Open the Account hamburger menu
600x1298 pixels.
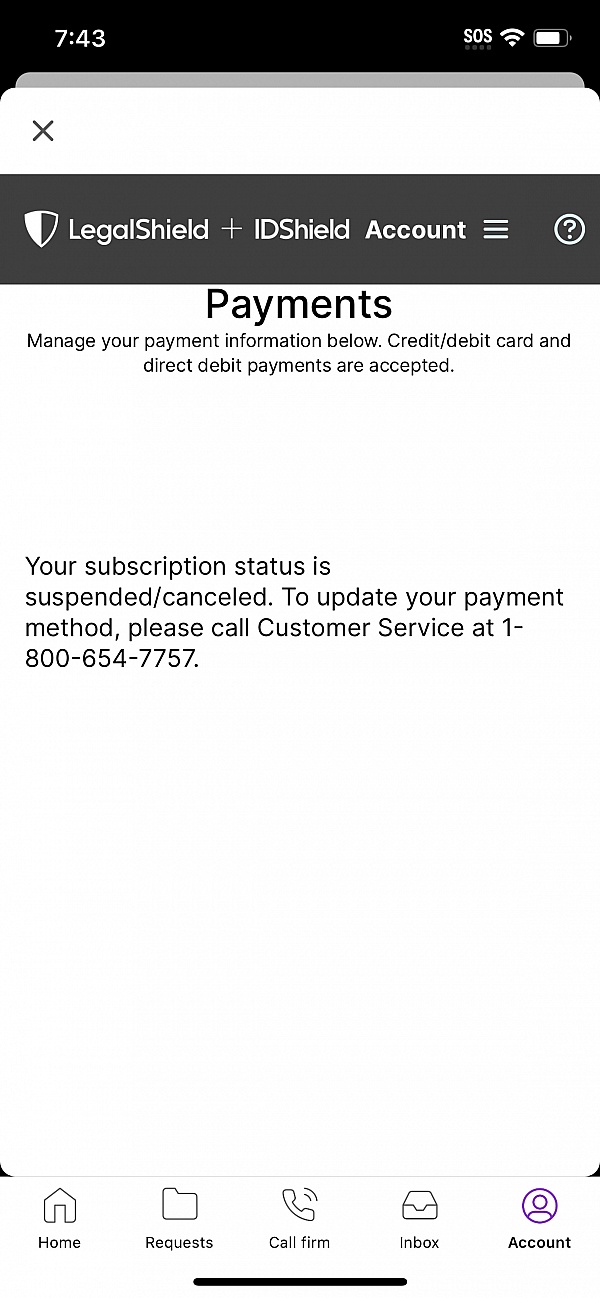tap(496, 230)
